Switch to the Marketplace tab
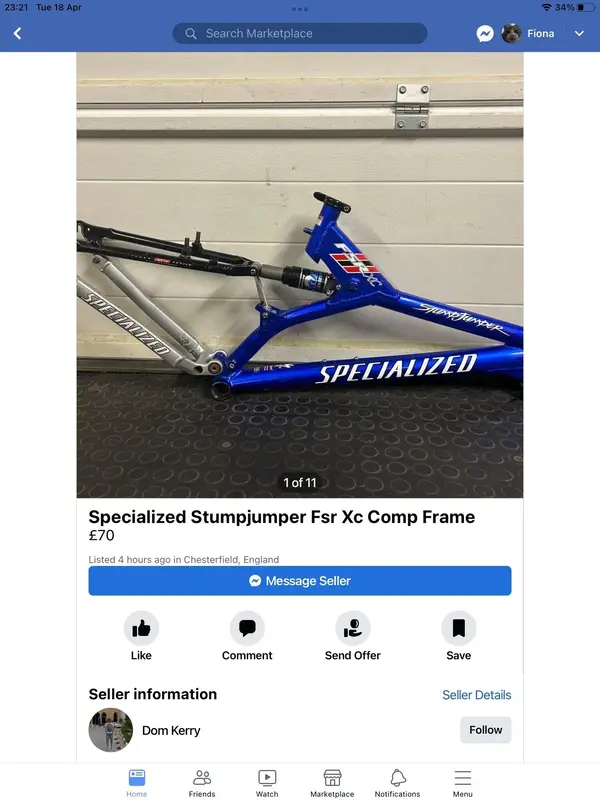This screenshot has width=600, height=800. (332, 782)
